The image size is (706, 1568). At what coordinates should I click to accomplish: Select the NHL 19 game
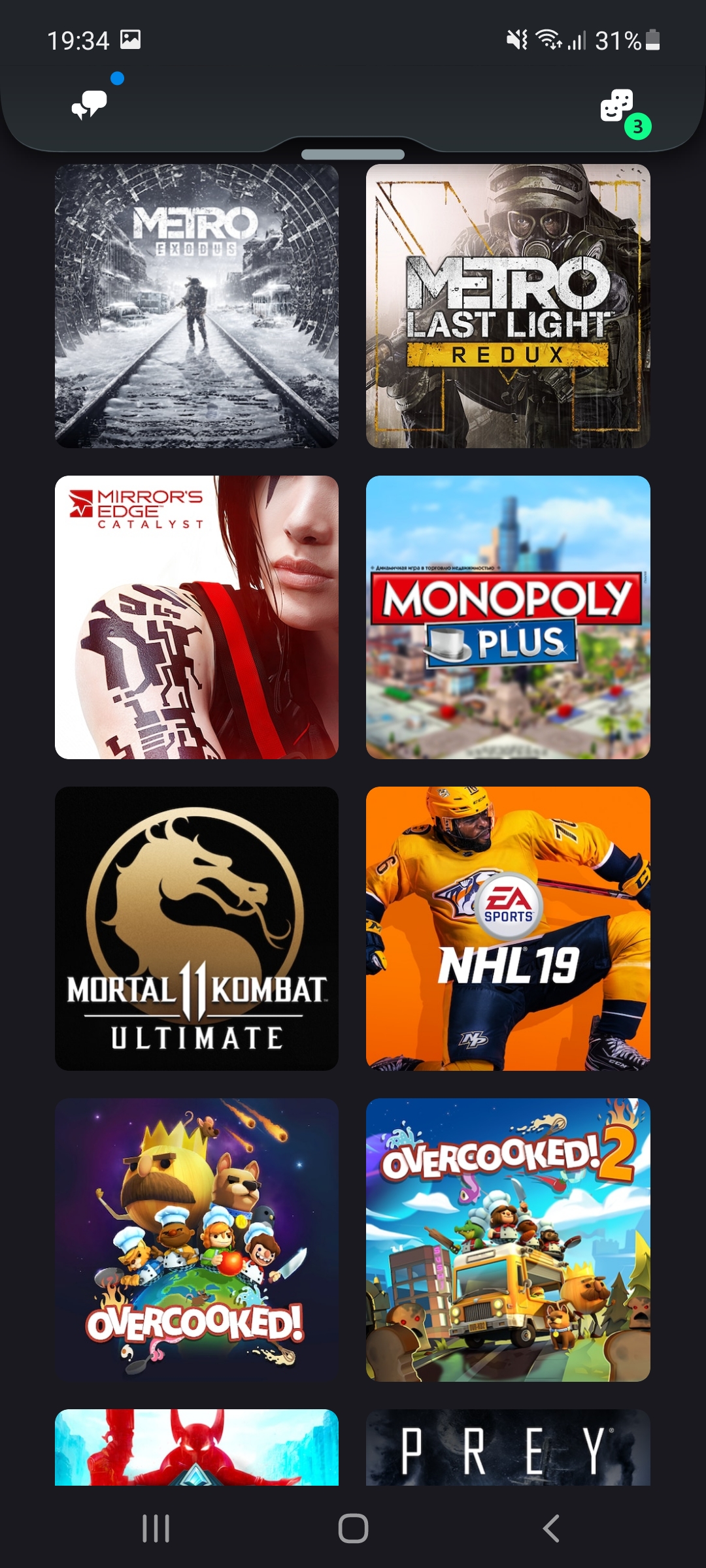coord(508,928)
